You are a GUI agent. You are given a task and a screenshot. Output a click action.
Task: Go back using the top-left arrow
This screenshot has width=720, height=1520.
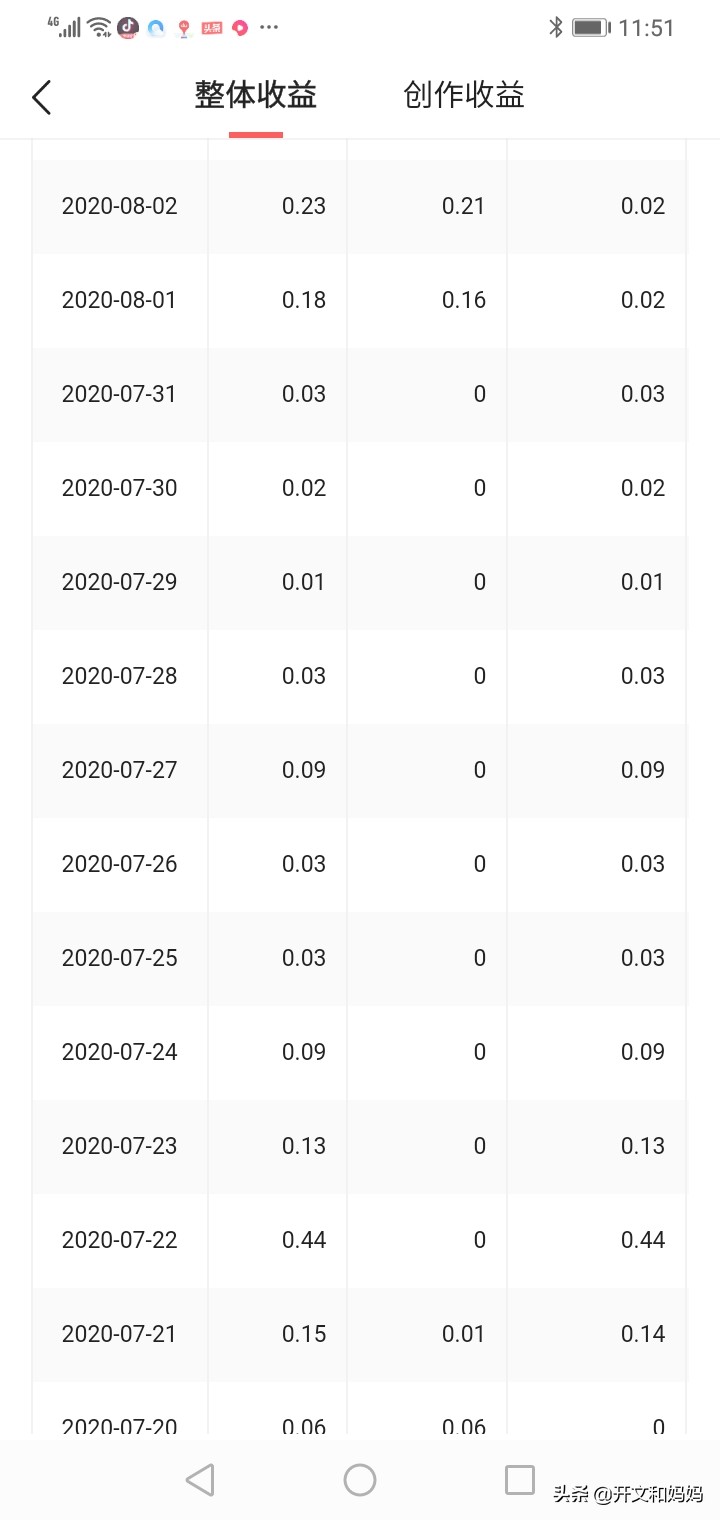[42, 97]
